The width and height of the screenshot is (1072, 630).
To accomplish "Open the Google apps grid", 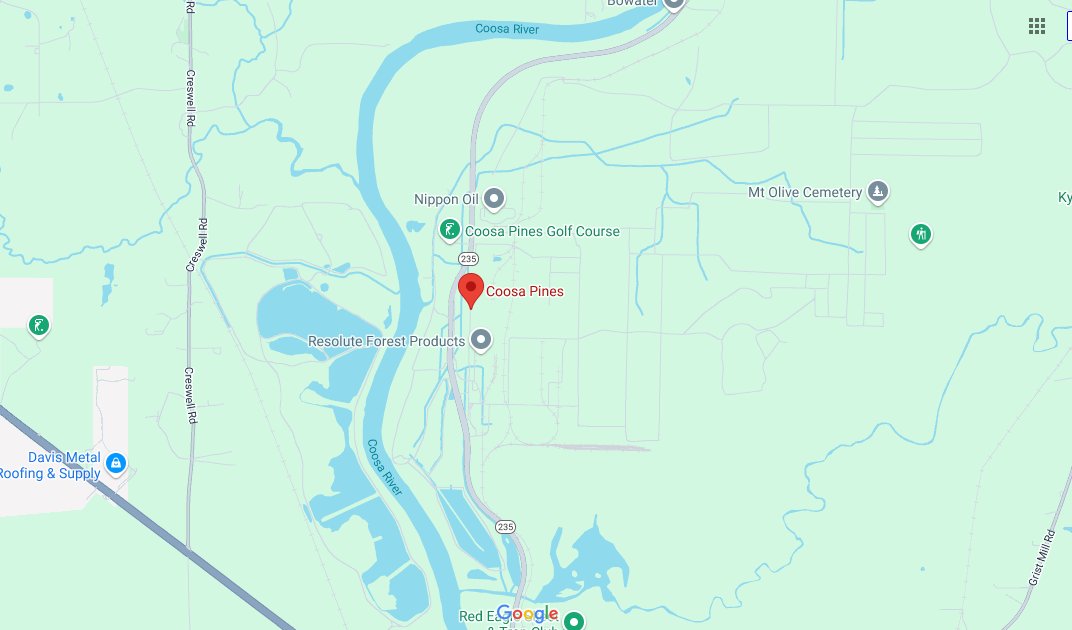I will point(1037,26).
